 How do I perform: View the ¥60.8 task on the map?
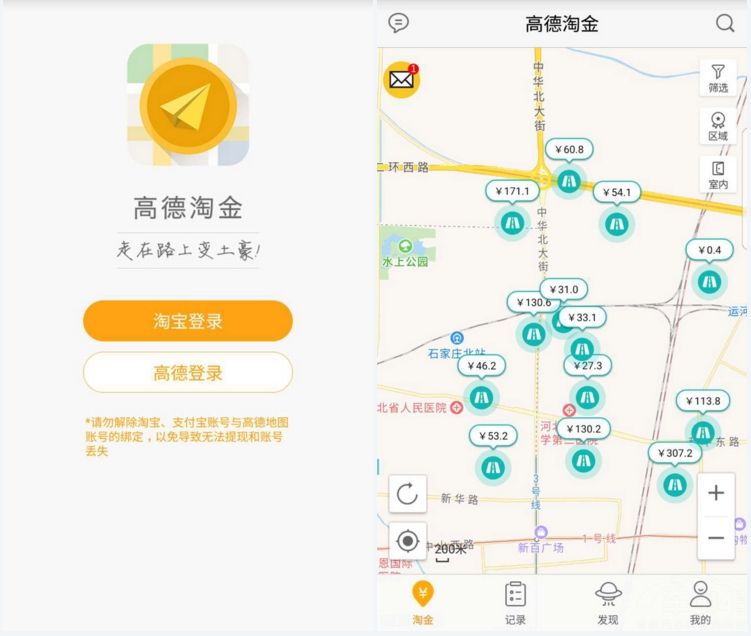tap(568, 180)
